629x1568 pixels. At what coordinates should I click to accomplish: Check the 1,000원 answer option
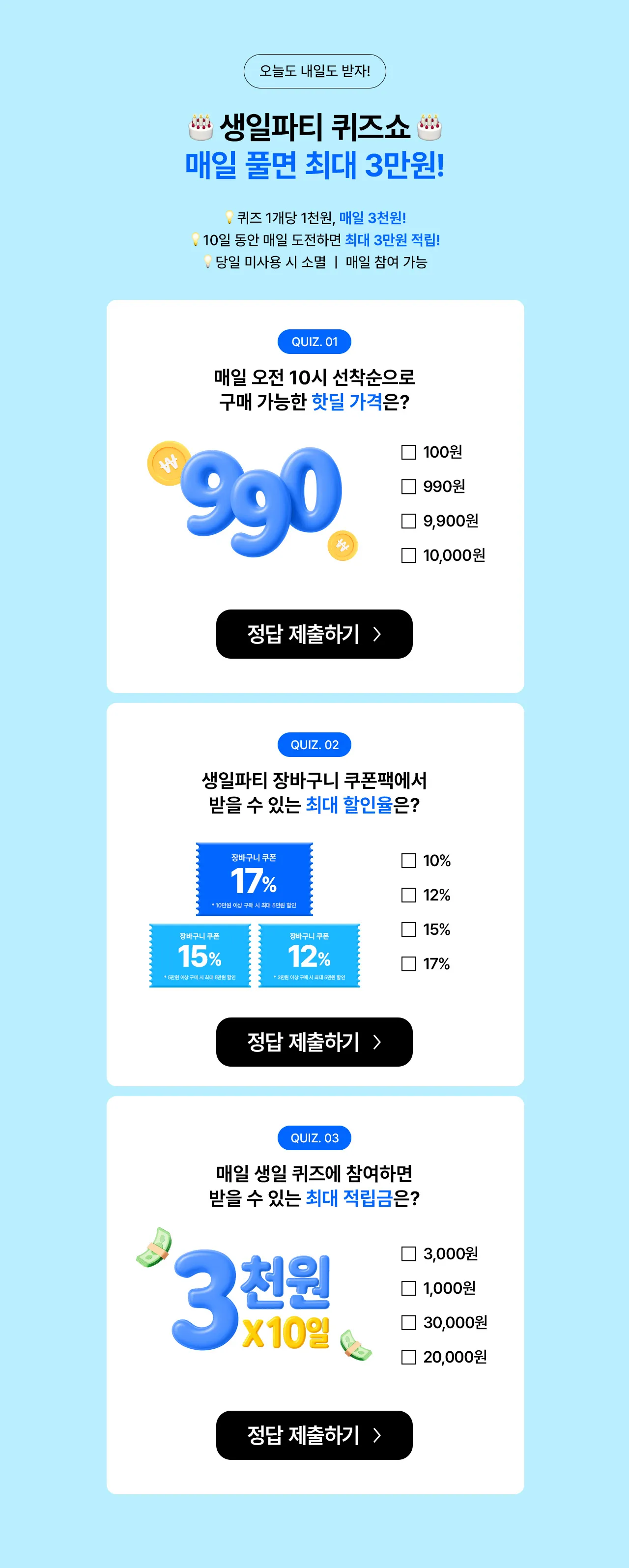(x=409, y=1289)
